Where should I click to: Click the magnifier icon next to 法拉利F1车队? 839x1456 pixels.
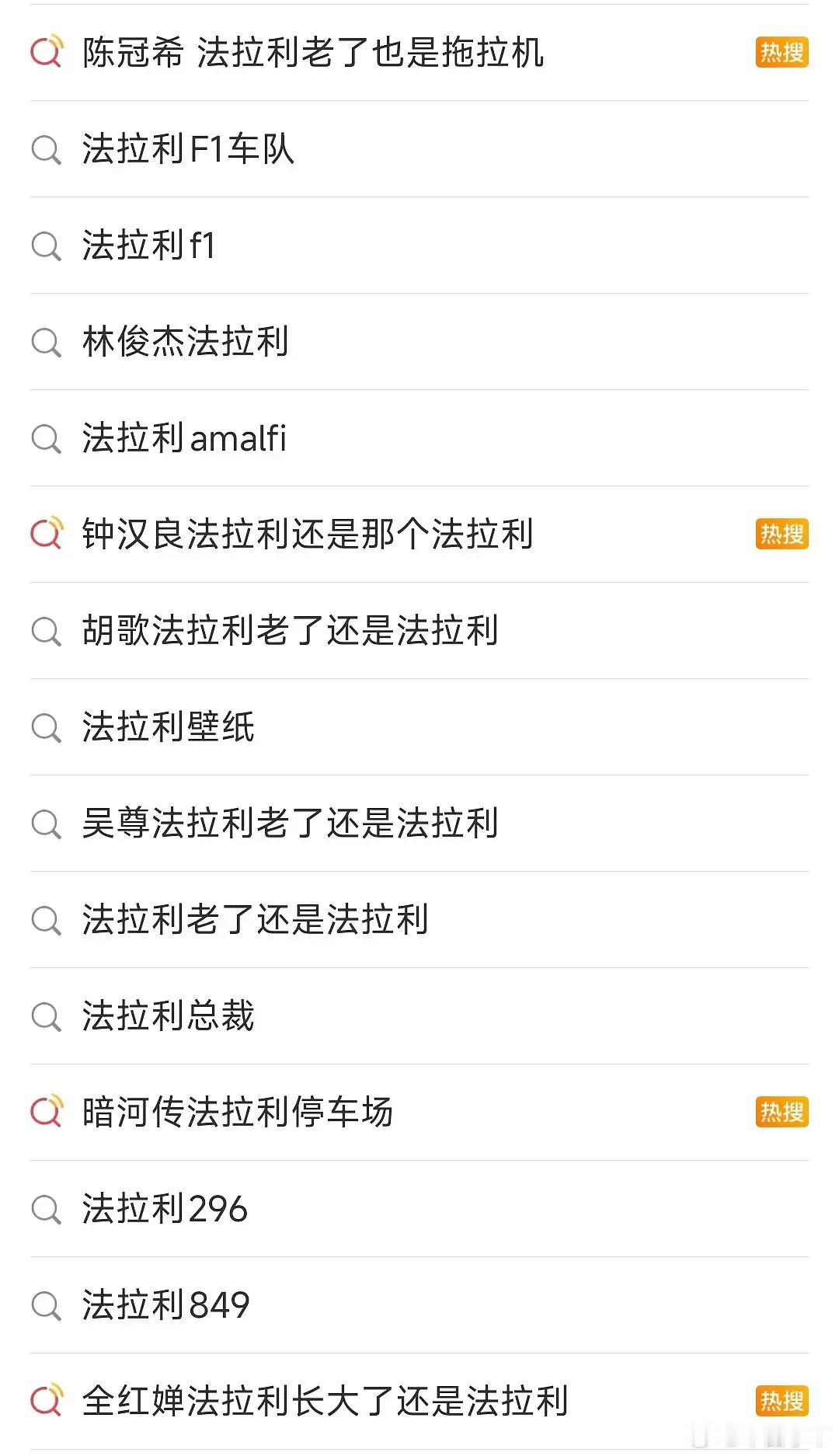click(x=47, y=148)
